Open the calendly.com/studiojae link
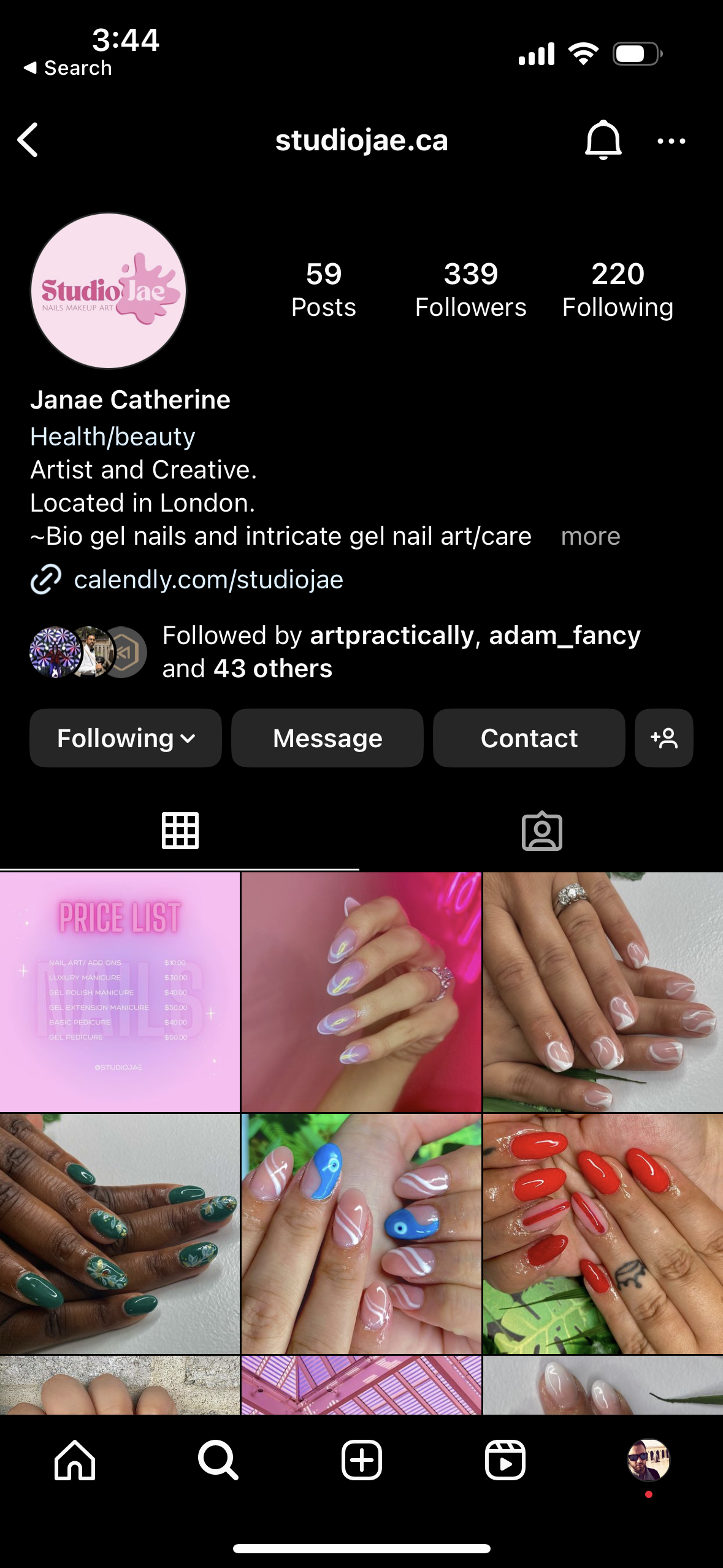Image resolution: width=723 pixels, height=1568 pixels. click(208, 580)
